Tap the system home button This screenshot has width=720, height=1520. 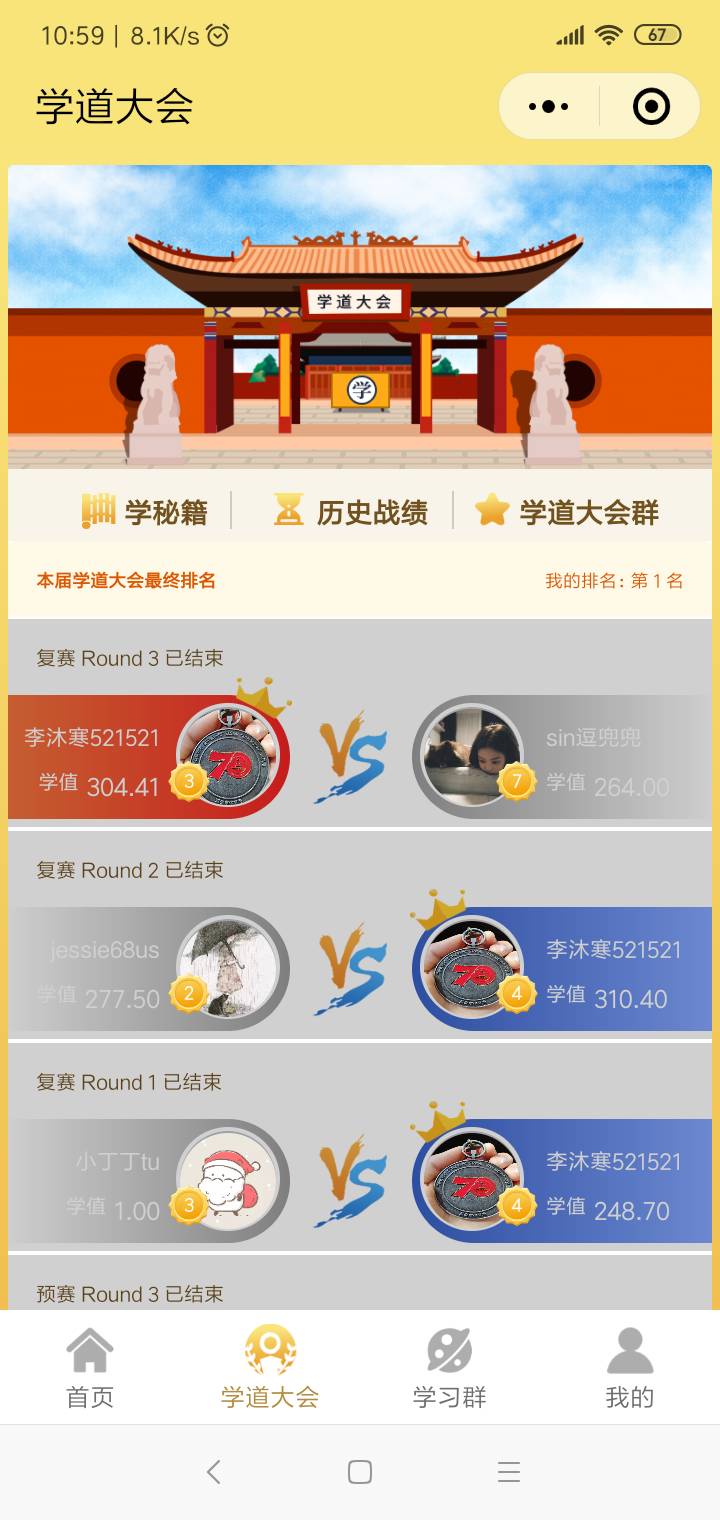pyautogui.click(x=360, y=1472)
